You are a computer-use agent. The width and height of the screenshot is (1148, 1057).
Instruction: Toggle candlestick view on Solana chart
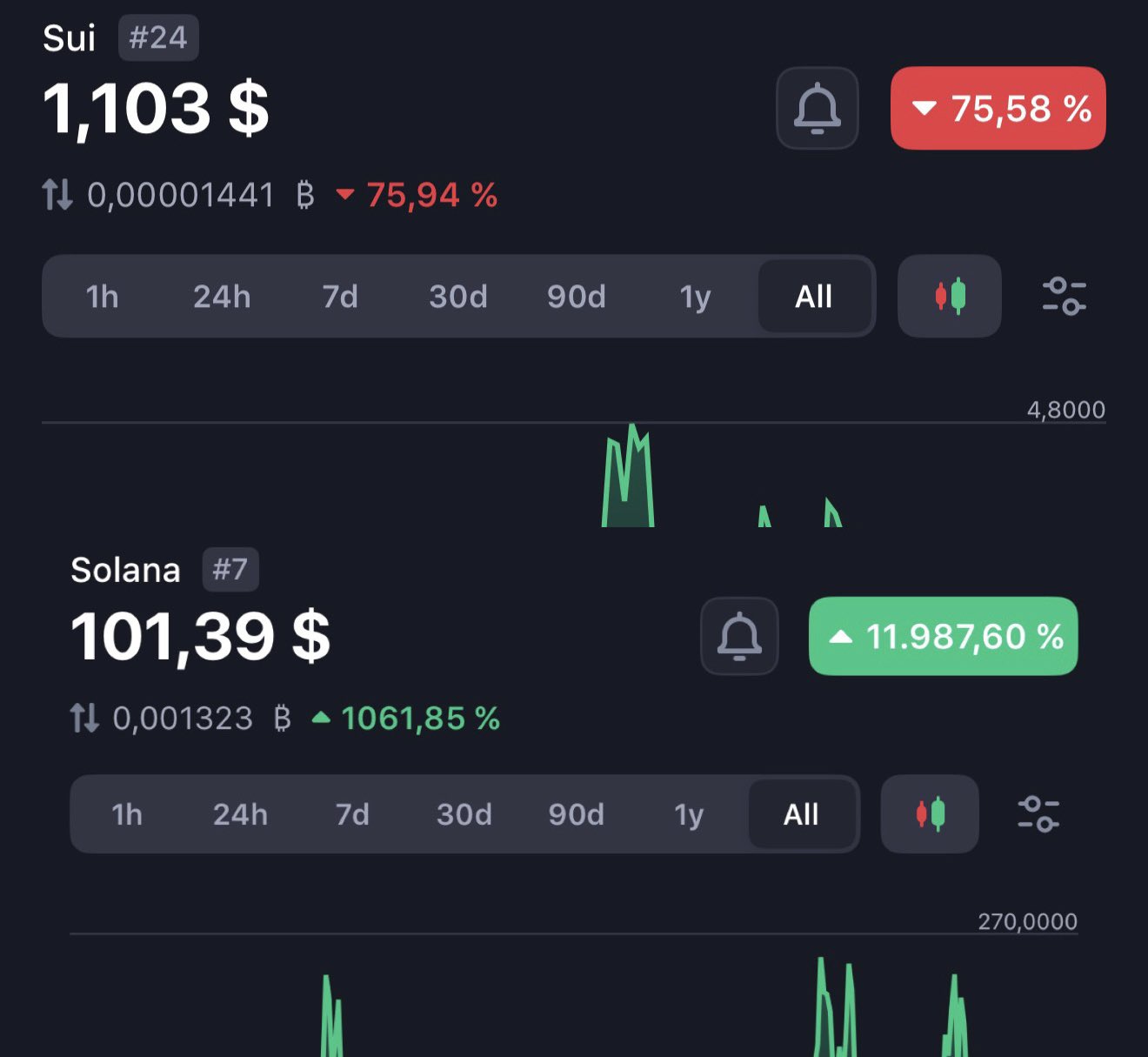tap(929, 814)
